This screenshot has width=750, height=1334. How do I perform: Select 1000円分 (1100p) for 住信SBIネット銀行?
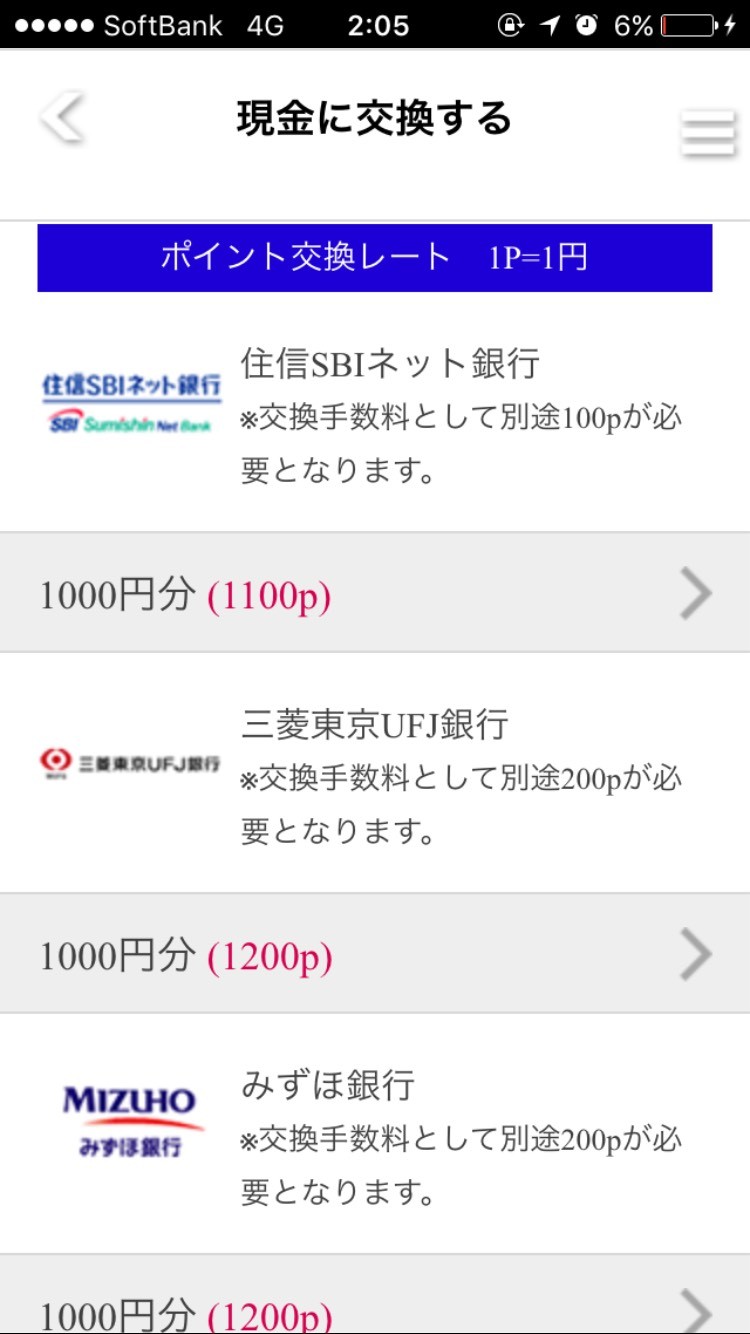pos(375,594)
